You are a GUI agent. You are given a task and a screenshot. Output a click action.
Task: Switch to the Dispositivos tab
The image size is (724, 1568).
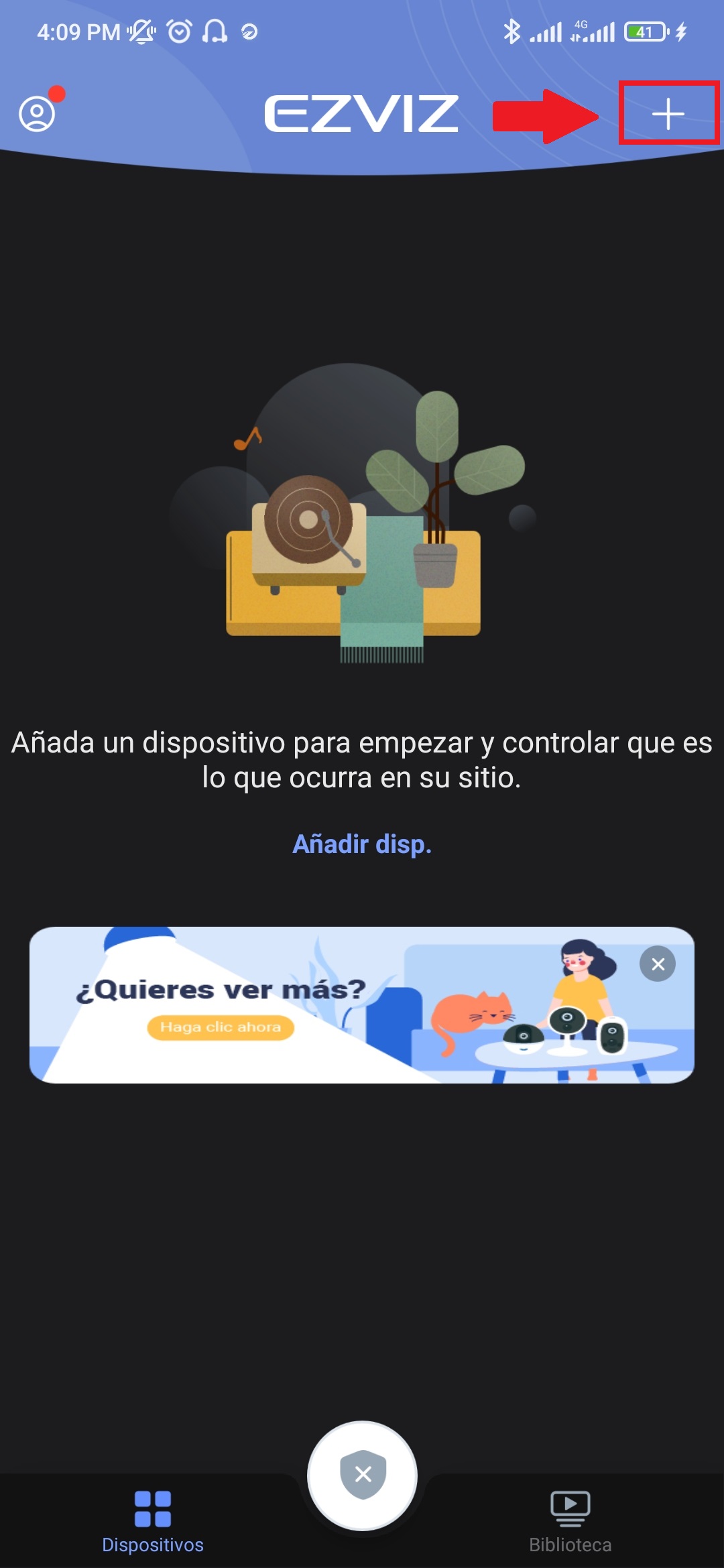pos(153,1521)
